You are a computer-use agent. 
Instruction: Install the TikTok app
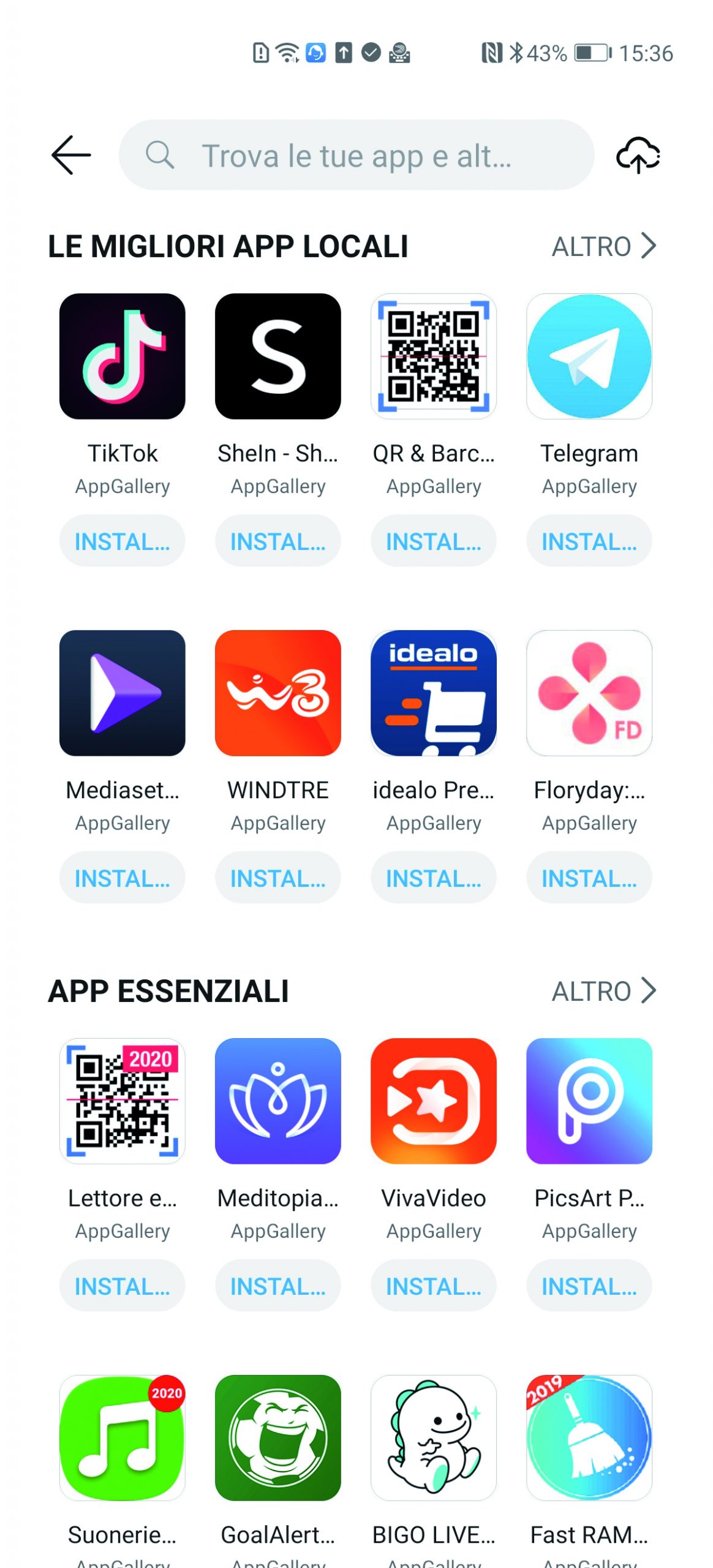tap(122, 541)
